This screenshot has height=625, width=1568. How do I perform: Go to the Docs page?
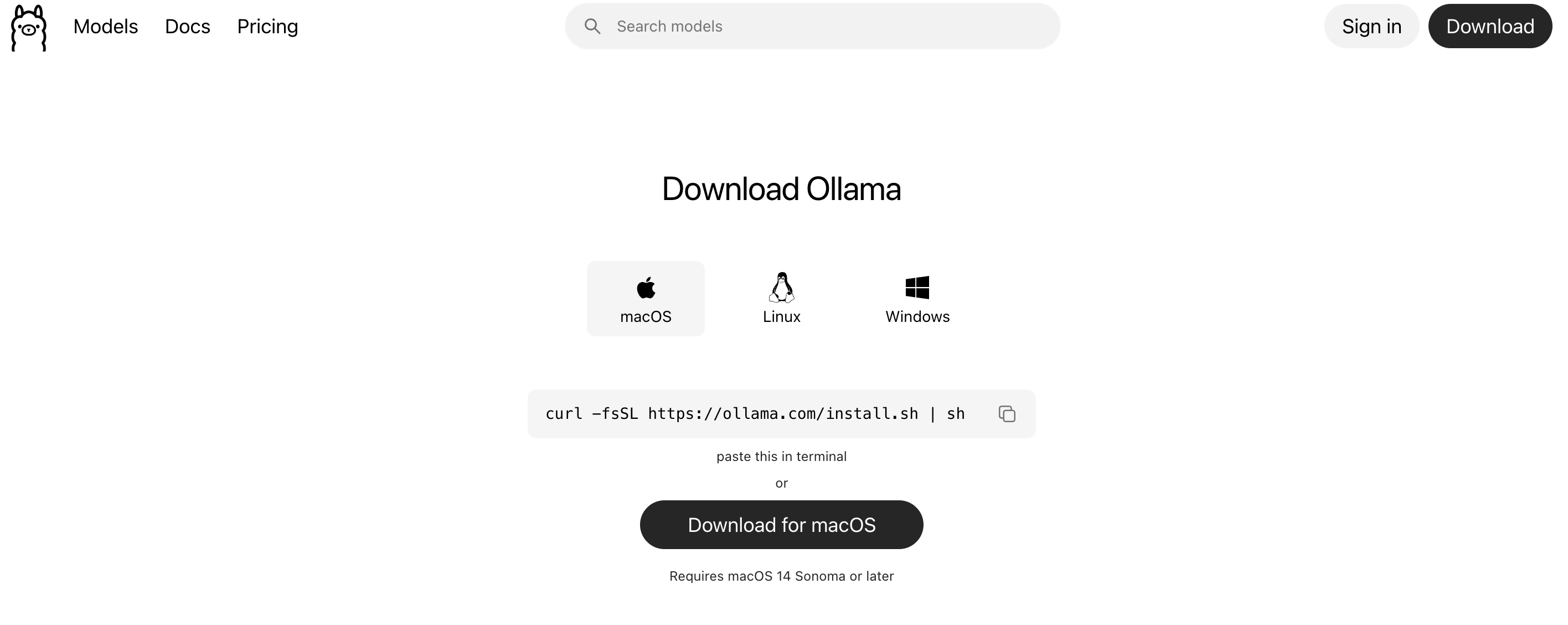[x=188, y=26]
